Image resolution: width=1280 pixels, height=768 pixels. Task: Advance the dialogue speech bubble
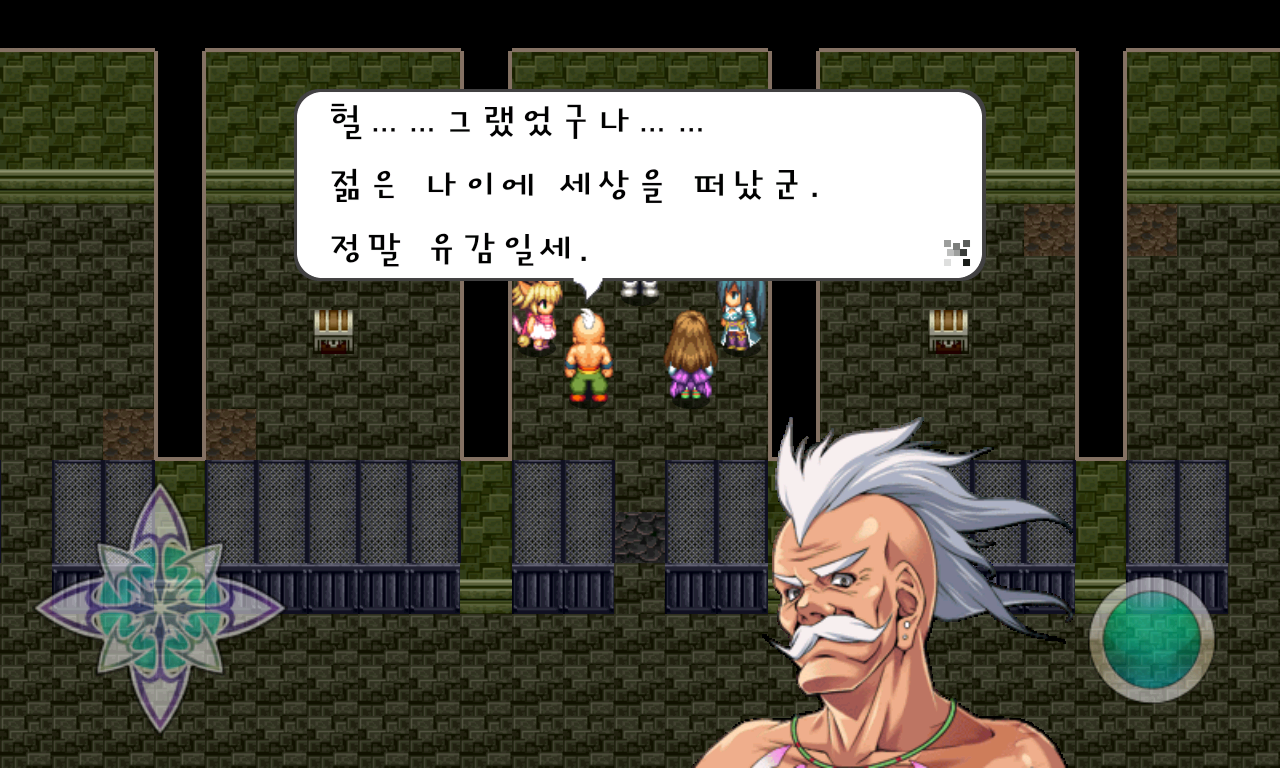[640, 185]
